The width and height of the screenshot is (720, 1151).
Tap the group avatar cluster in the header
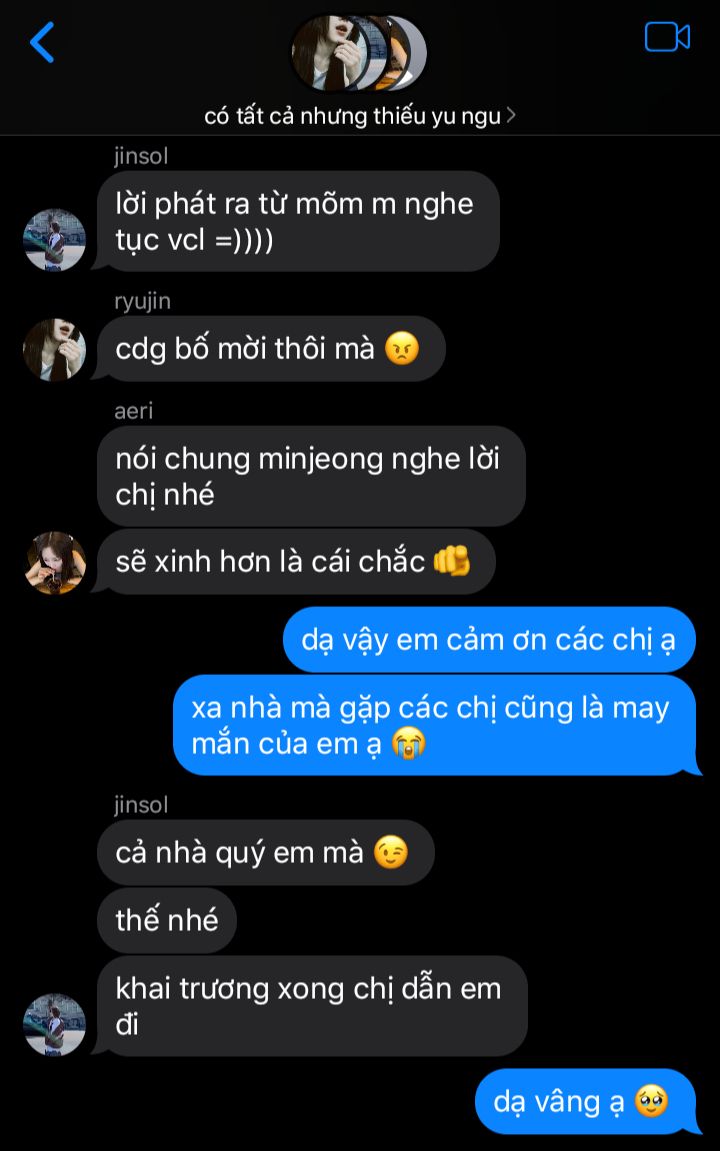coord(358,52)
